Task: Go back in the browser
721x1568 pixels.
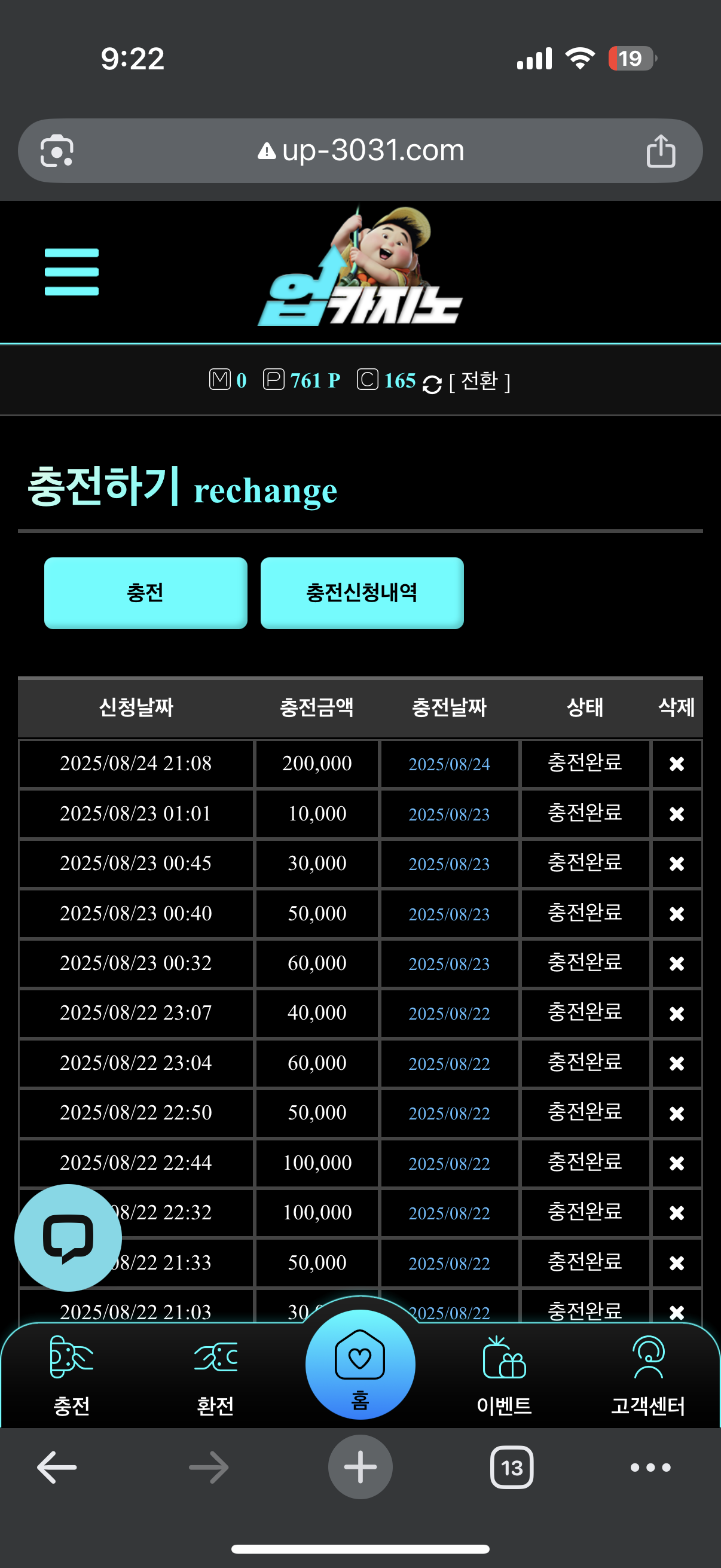Action: [x=57, y=1467]
